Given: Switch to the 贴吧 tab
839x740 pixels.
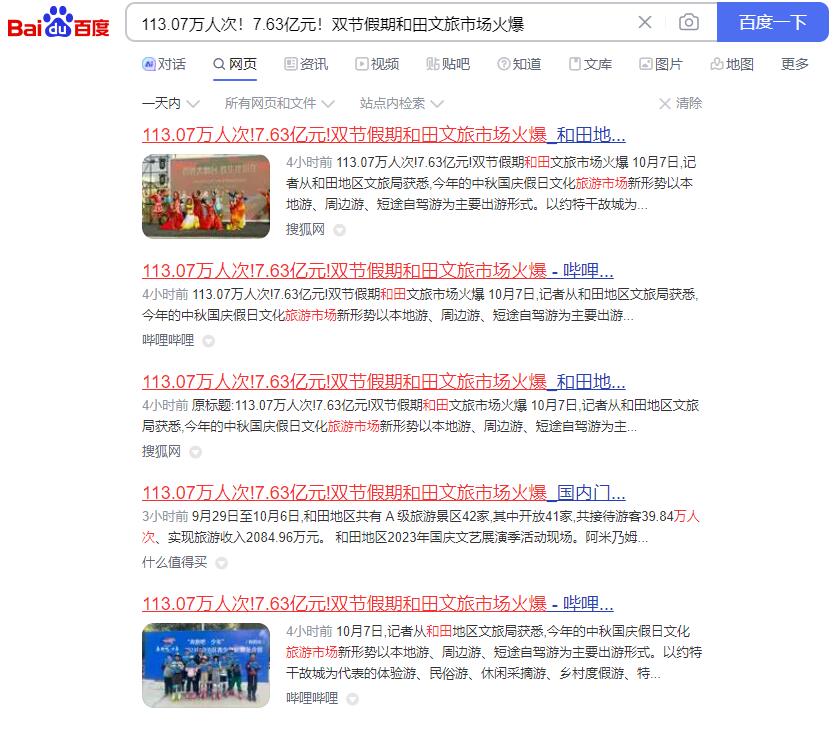Looking at the screenshot, I should point(448,64).
